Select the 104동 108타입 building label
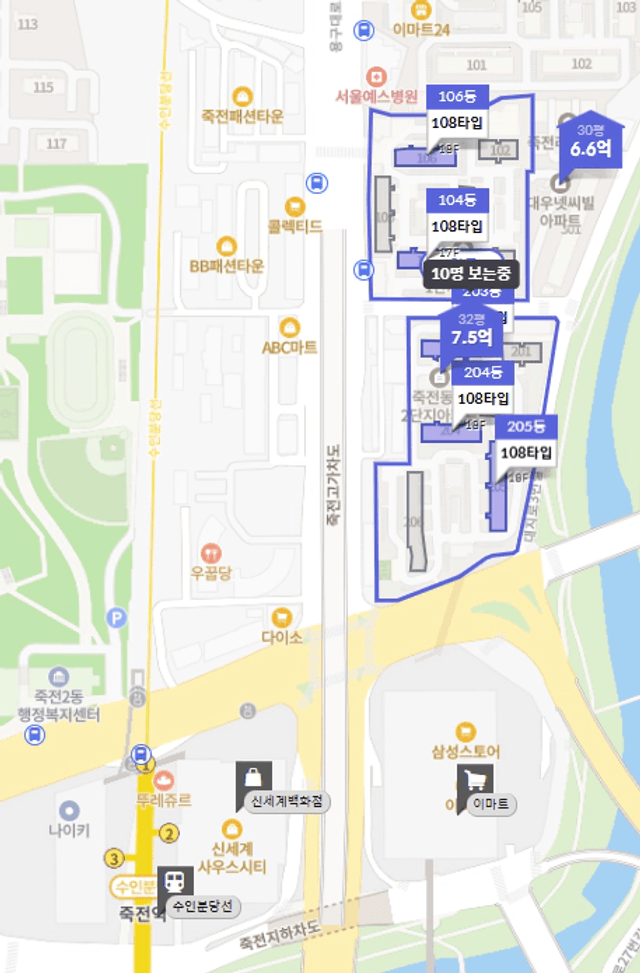Image resolution: width=640 pixels, height=973 pixels. tap(457, 214)
